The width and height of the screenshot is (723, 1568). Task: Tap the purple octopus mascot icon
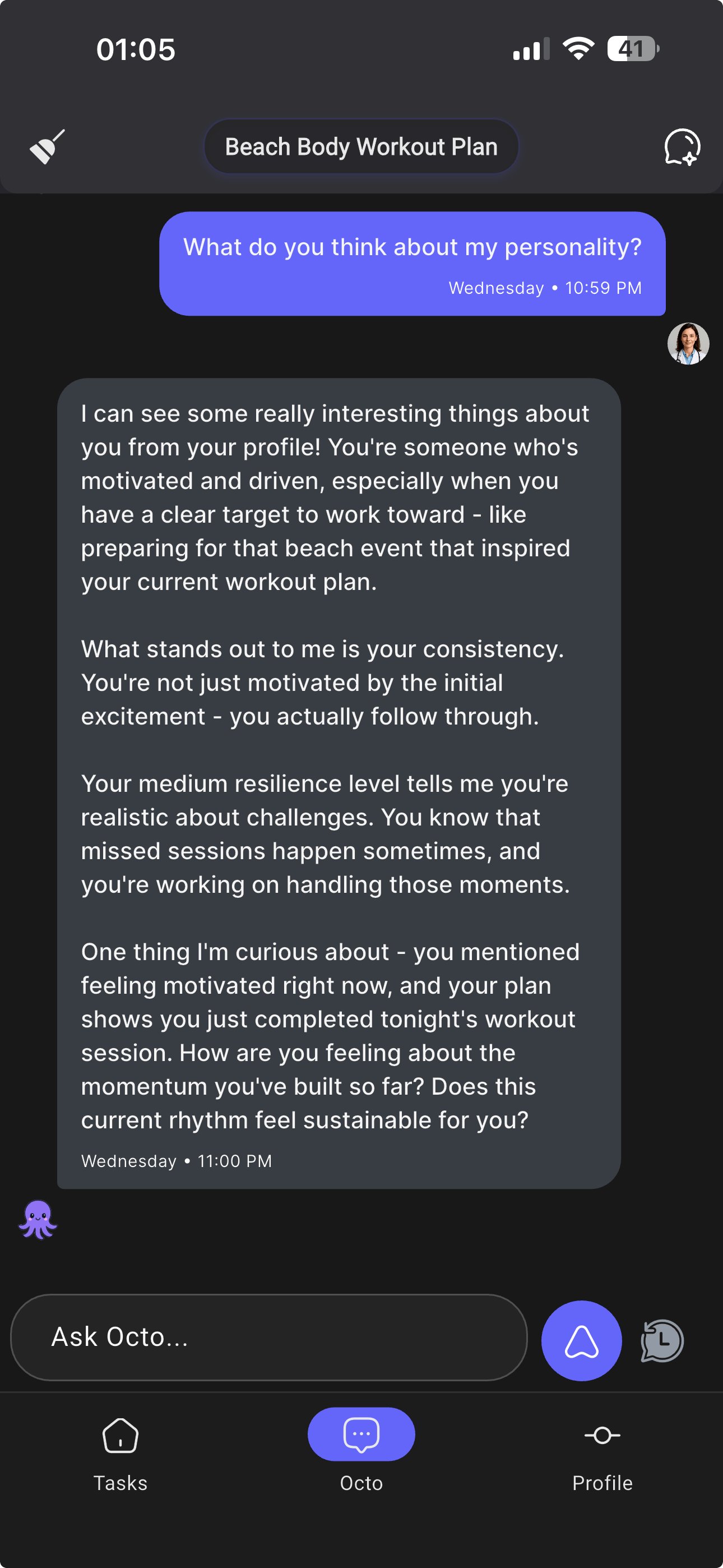[x=38, y=1219]
